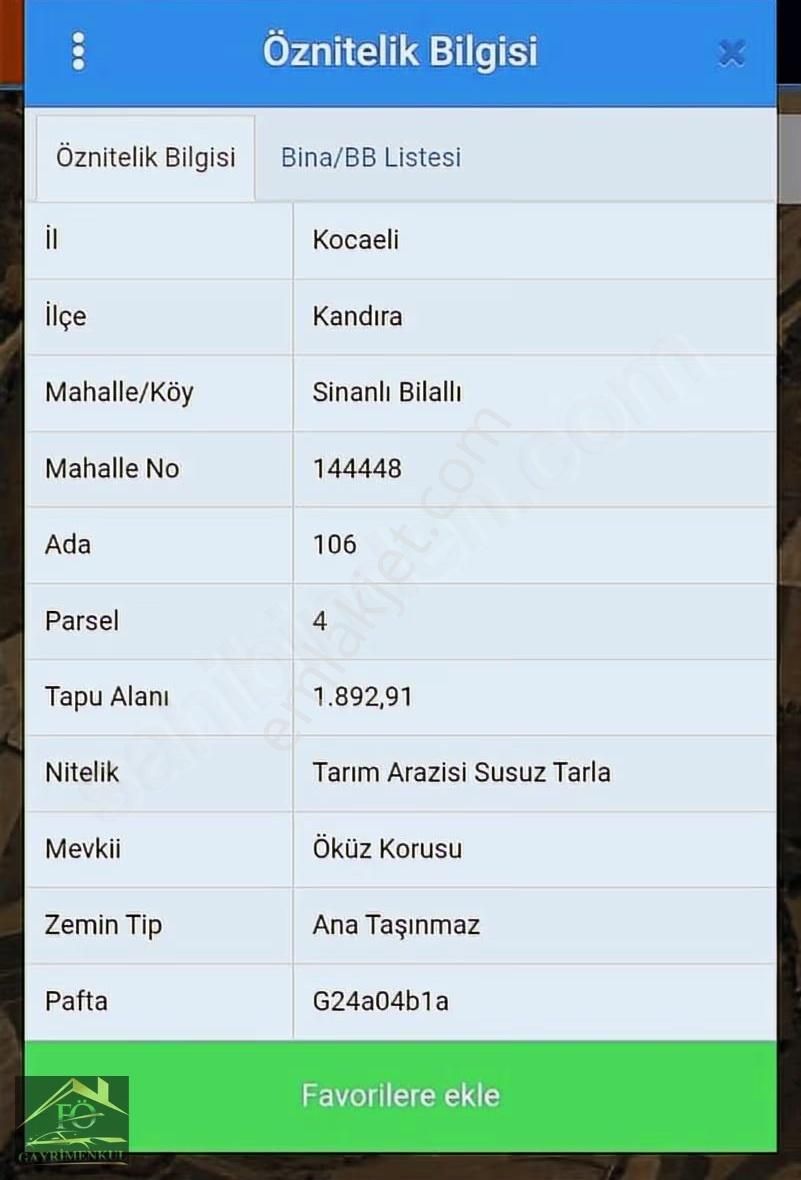Select the Ada value 106

(334, 545)
